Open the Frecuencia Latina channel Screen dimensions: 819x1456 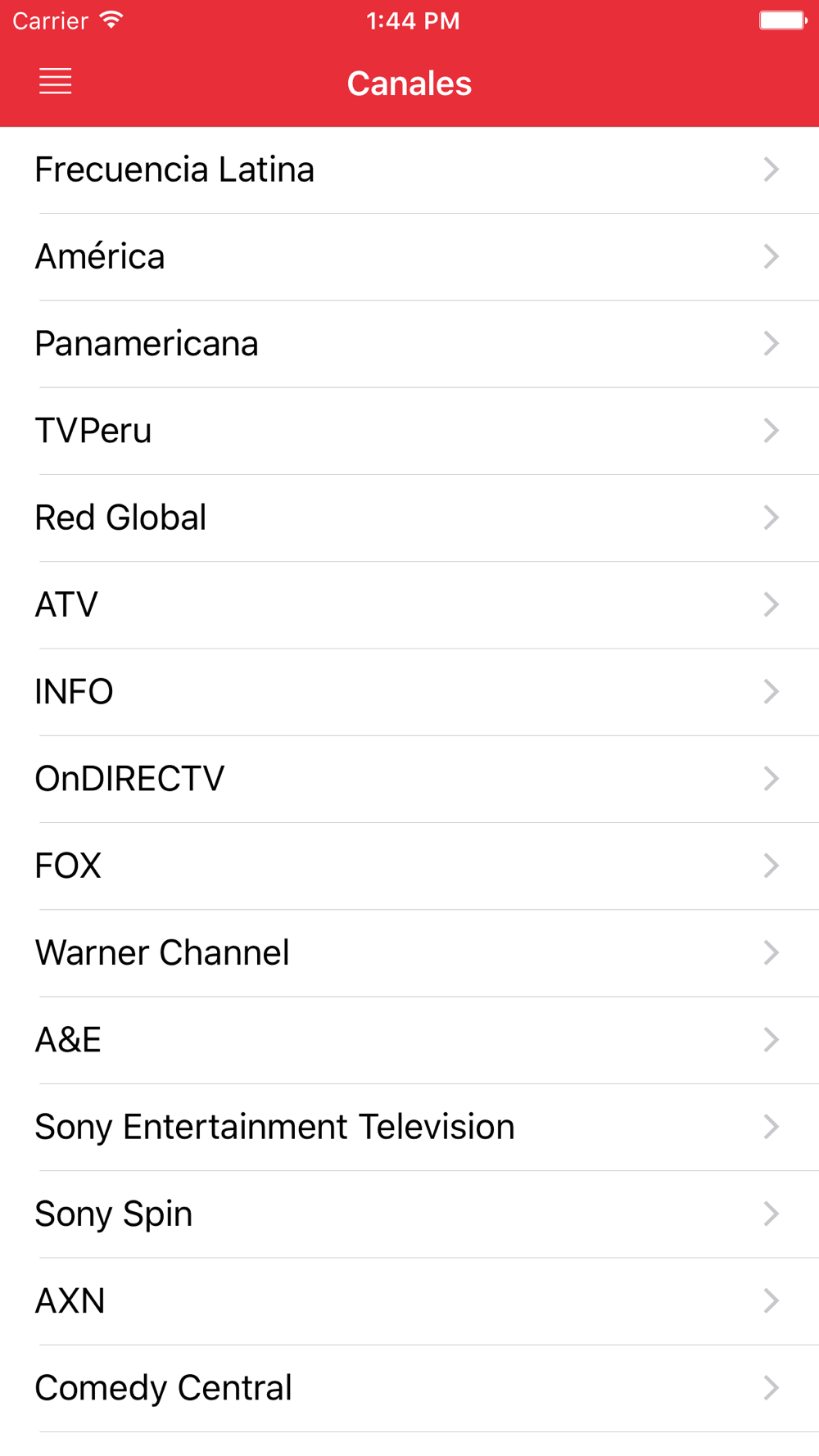coord(409,170)
